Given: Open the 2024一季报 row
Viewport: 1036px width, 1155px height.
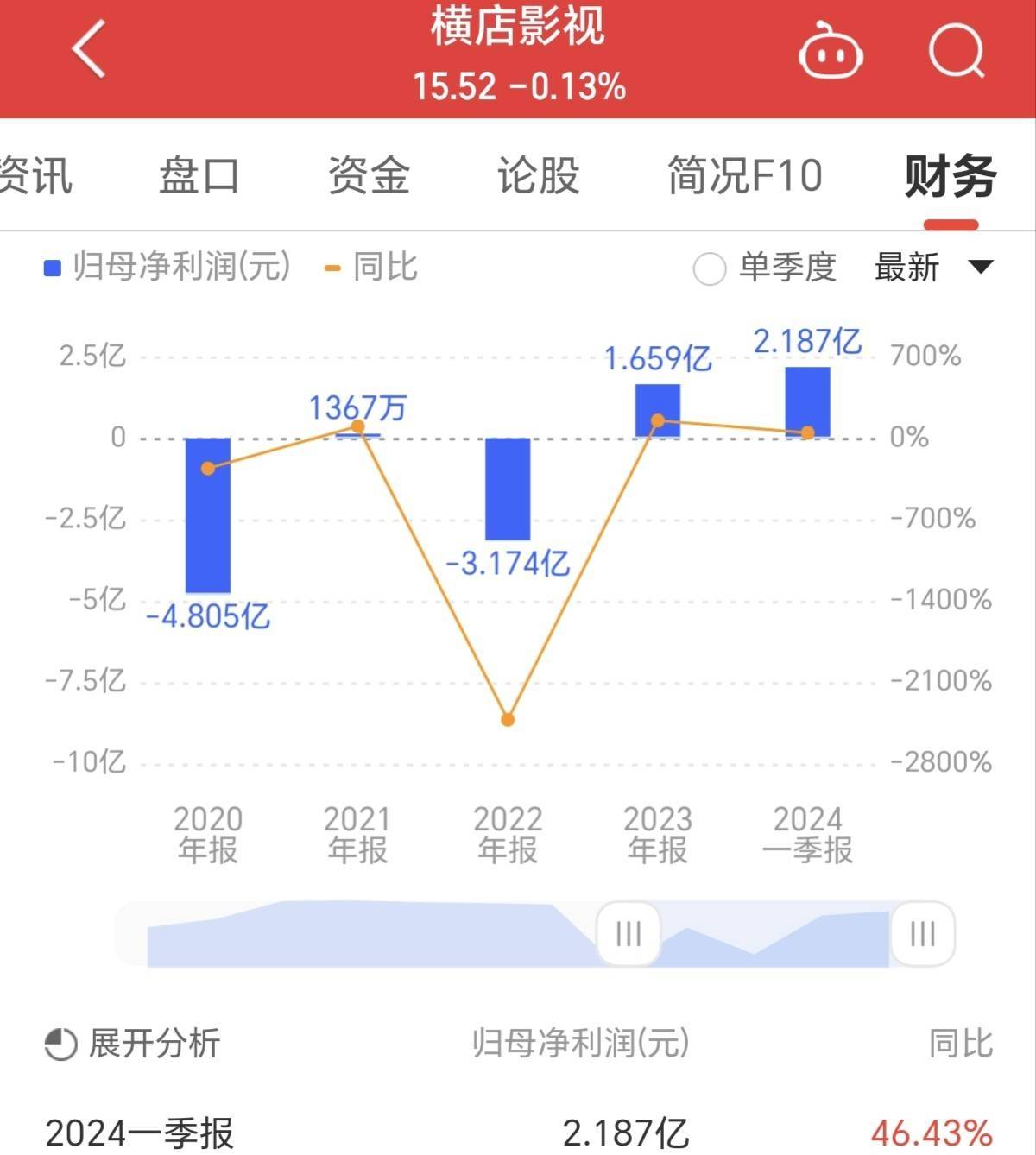Looking at the screenshot, I should pos(518,1132).
